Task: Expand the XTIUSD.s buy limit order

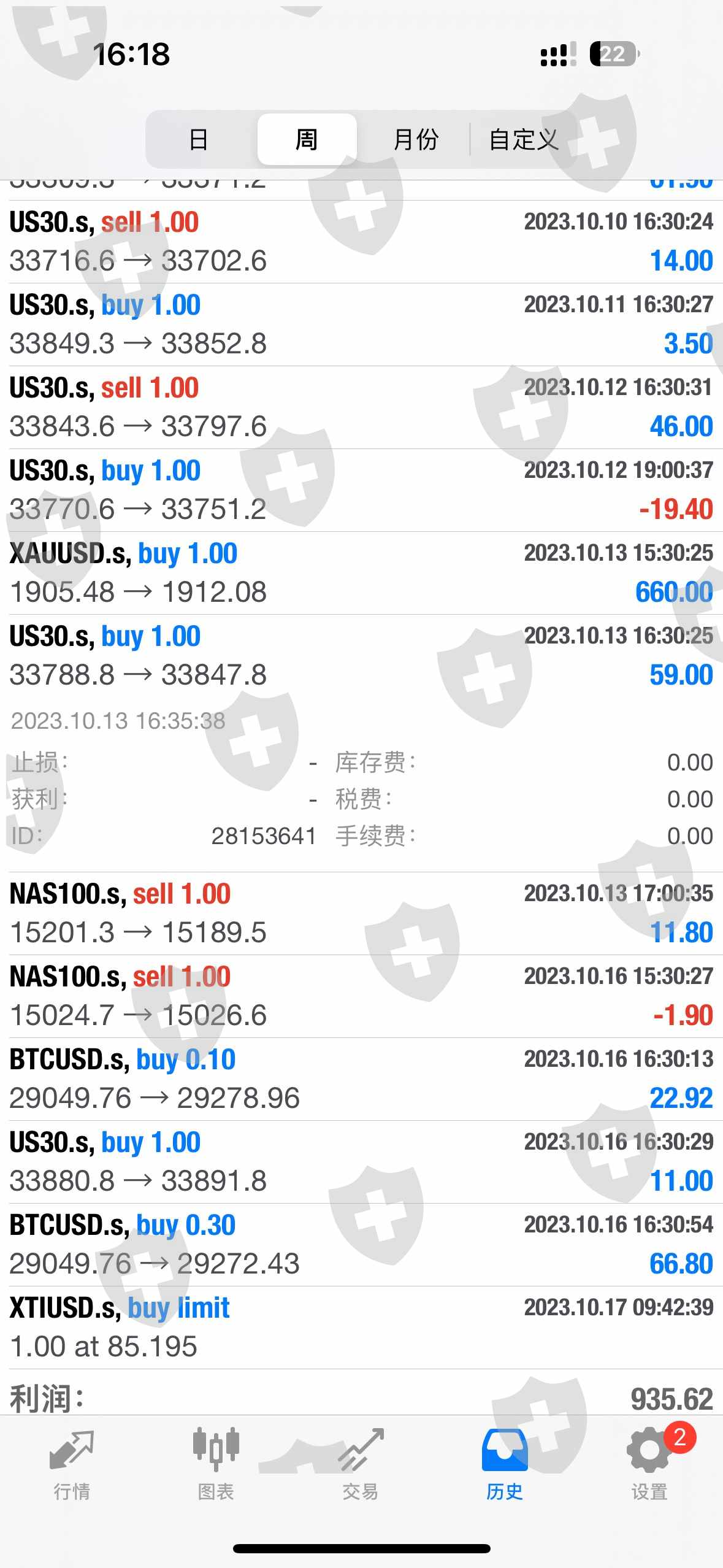Action: [361, 1327]
